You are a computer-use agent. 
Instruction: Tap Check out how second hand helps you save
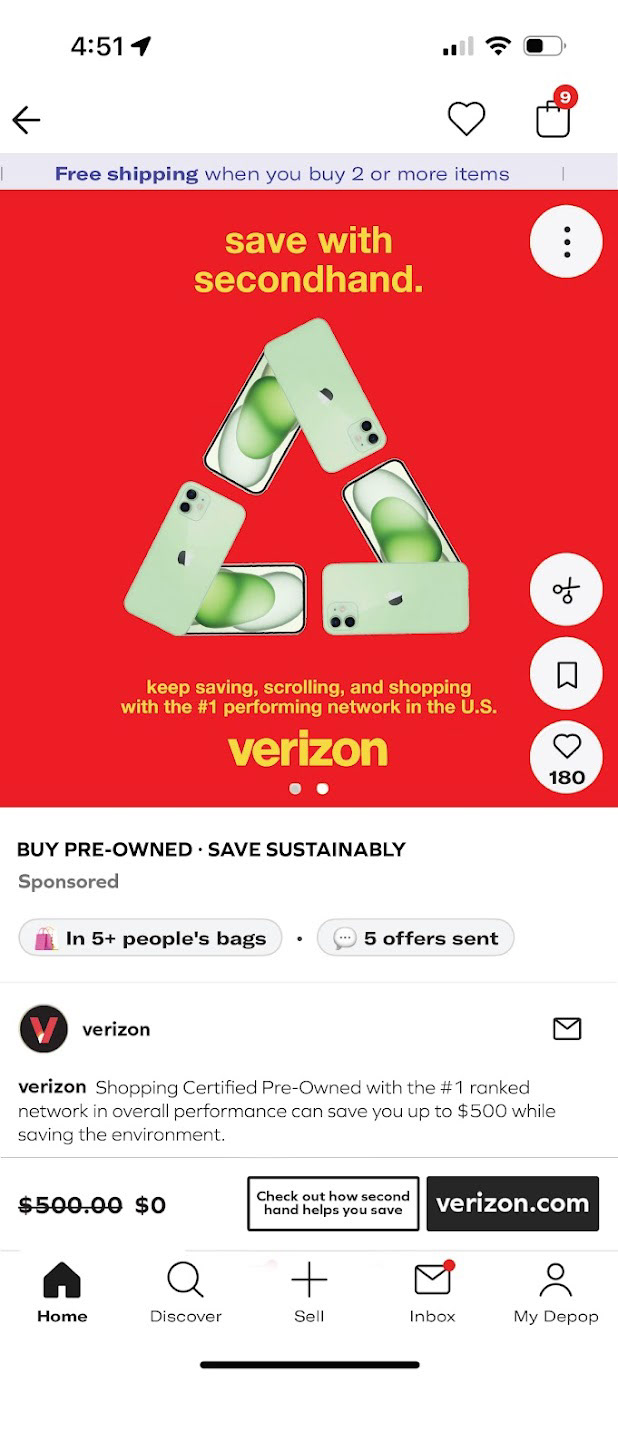point(333,1203)
